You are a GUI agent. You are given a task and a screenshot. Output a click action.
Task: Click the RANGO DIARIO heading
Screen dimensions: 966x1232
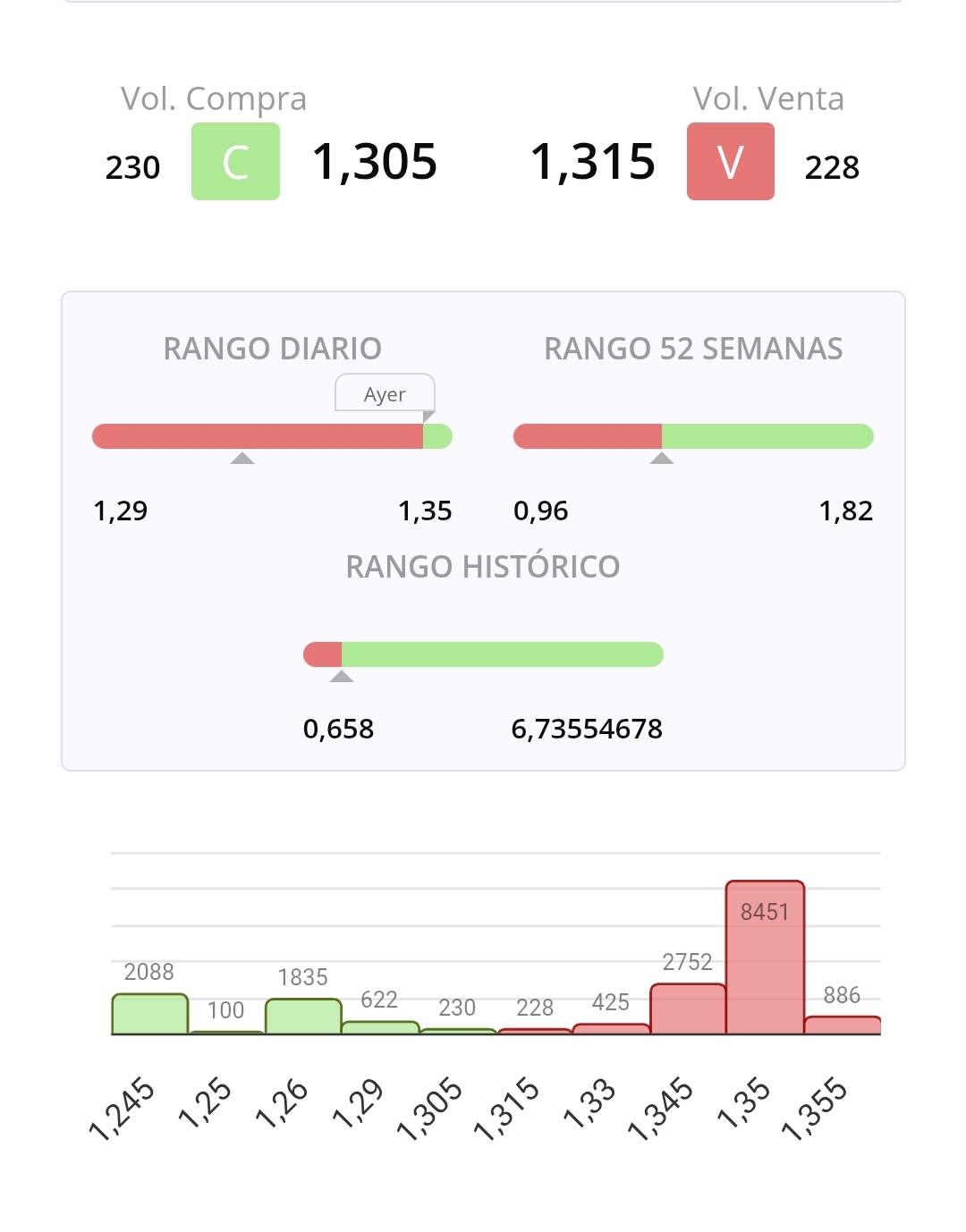click(271, 349)
